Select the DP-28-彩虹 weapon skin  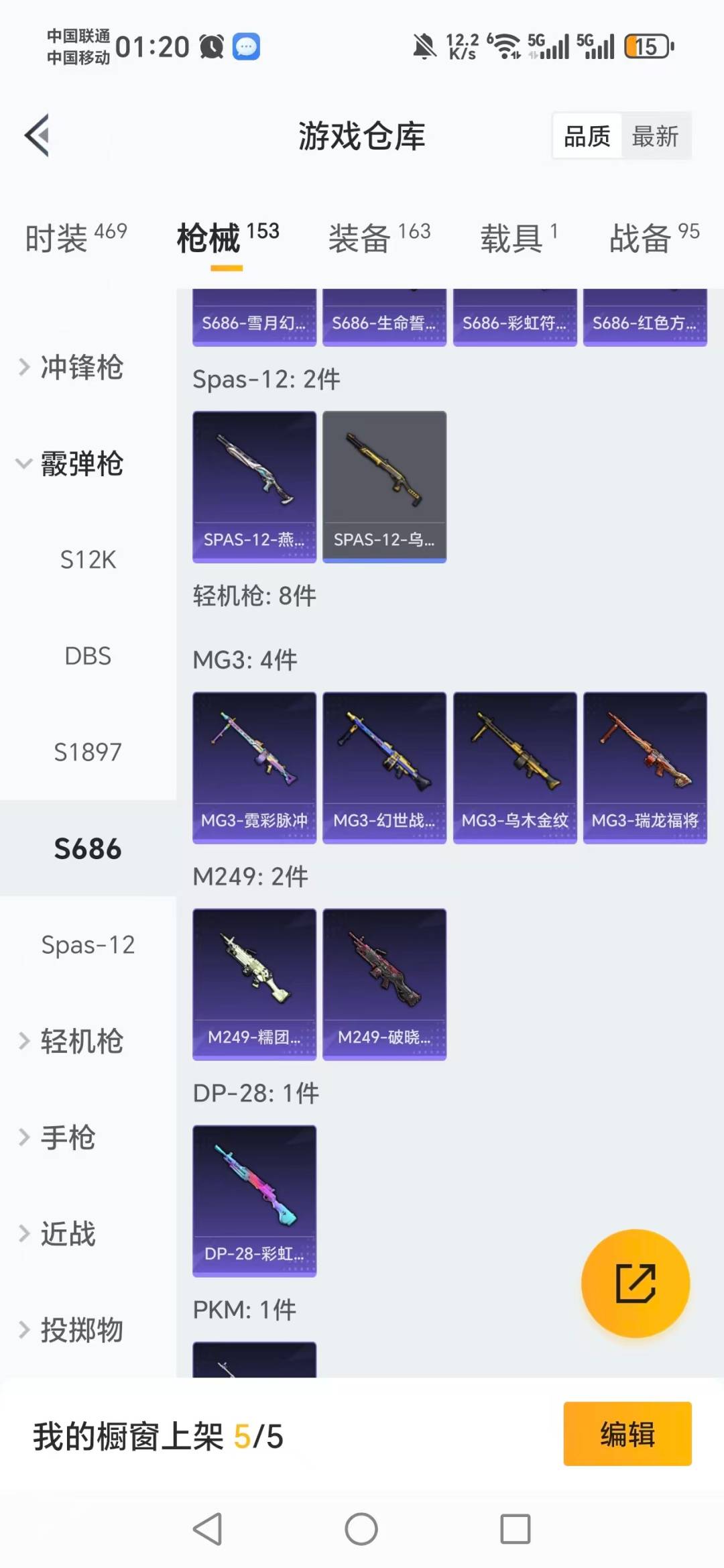pyautogui.click(x=254, y=1200)
